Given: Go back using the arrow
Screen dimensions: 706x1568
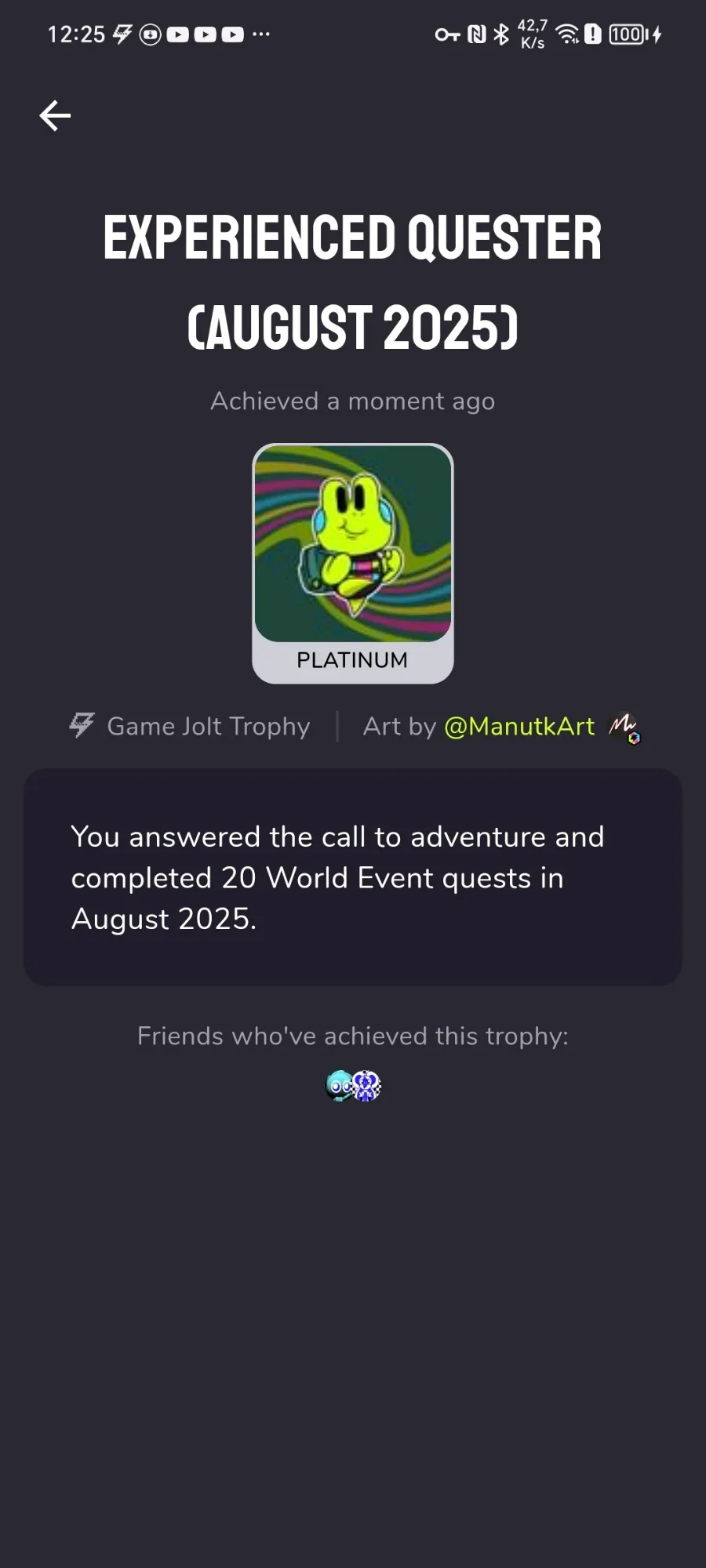Looking at the screenshot, I should tap(55, 116).
